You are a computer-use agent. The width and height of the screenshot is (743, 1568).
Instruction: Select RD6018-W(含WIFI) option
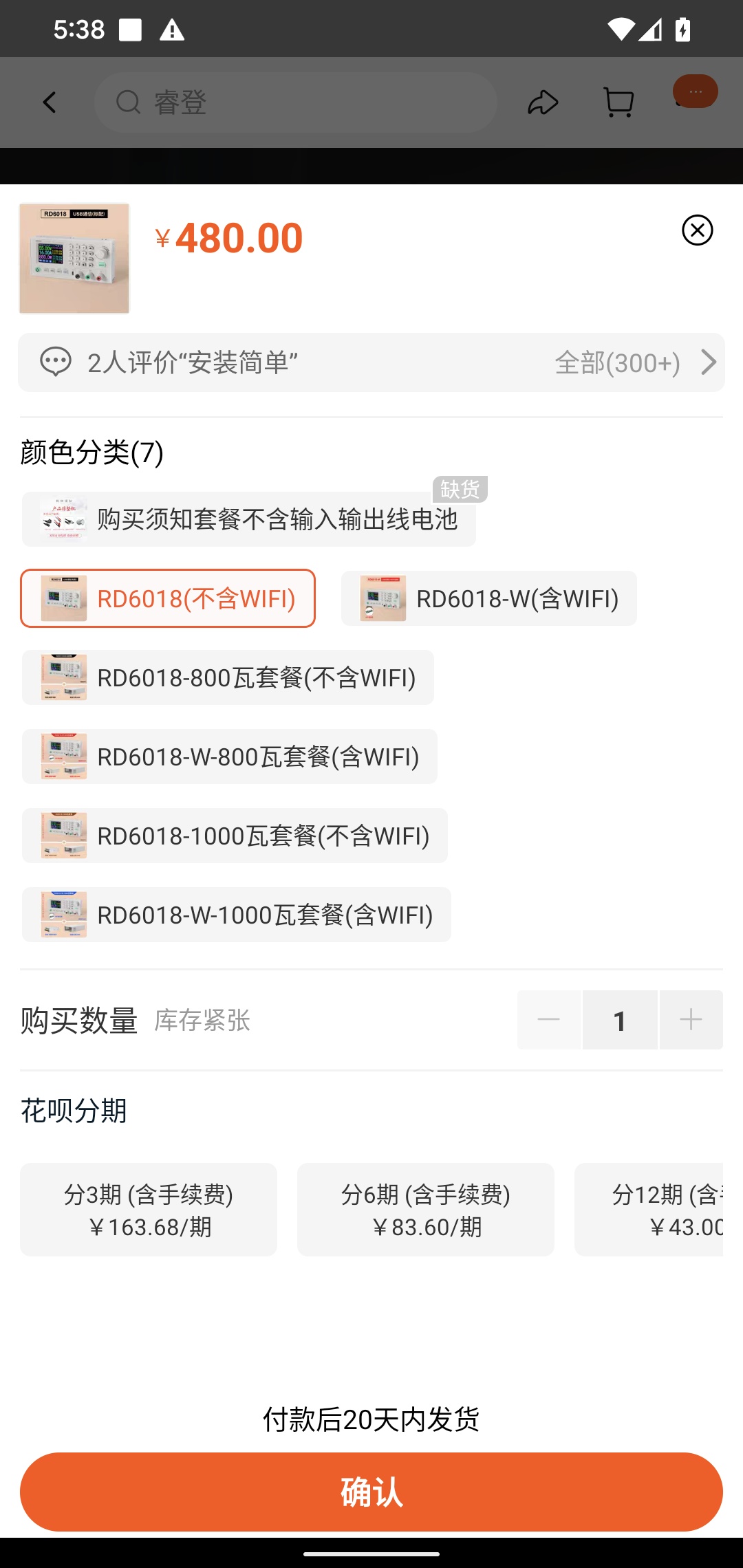tap(489, 598)
